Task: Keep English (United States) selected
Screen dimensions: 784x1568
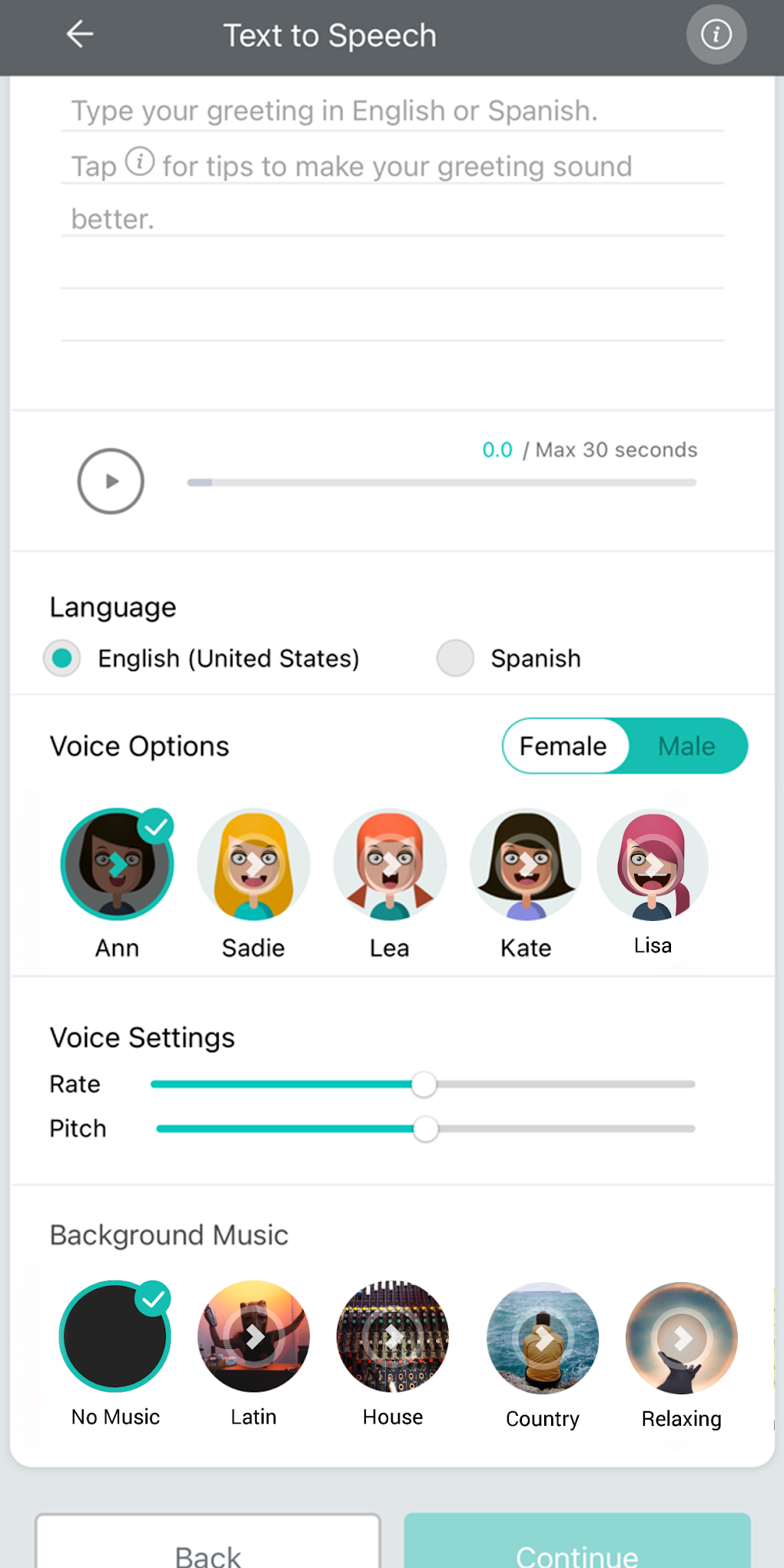Action: [61, 658]
